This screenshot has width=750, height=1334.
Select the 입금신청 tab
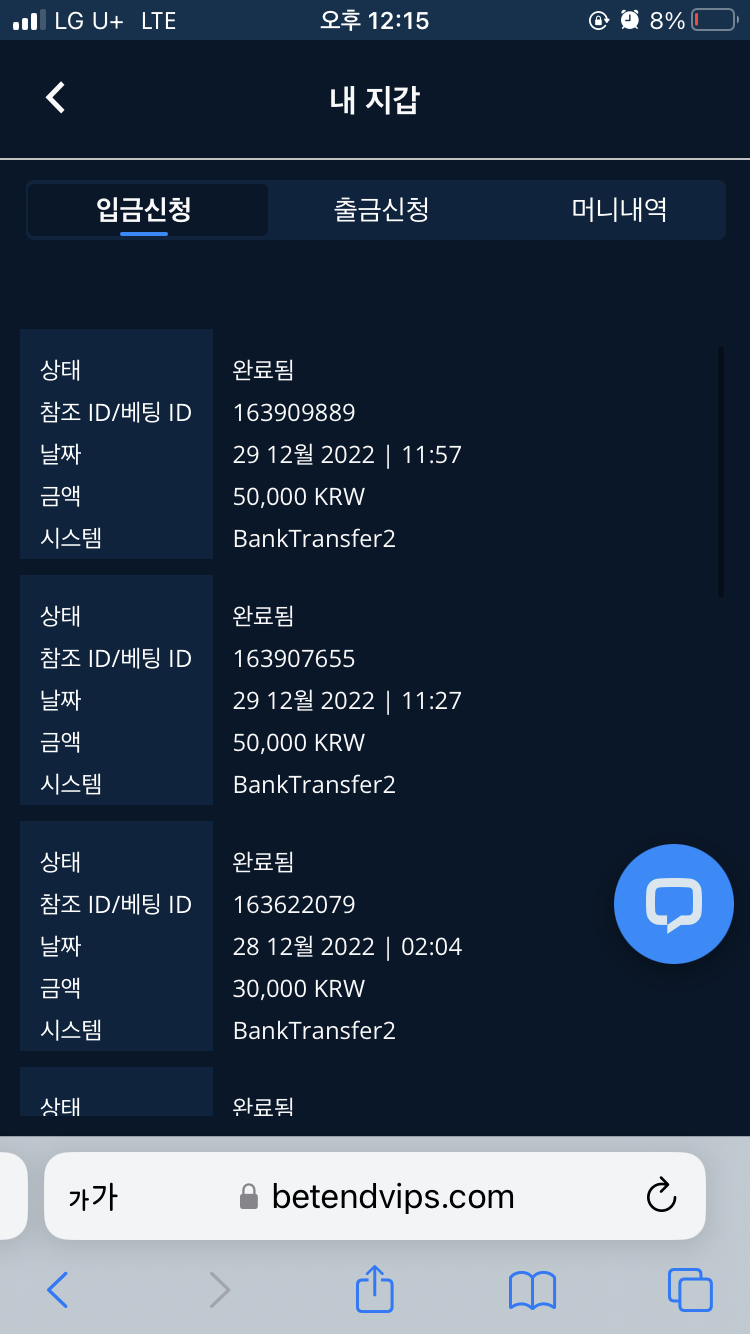click(x=145, y=210)
